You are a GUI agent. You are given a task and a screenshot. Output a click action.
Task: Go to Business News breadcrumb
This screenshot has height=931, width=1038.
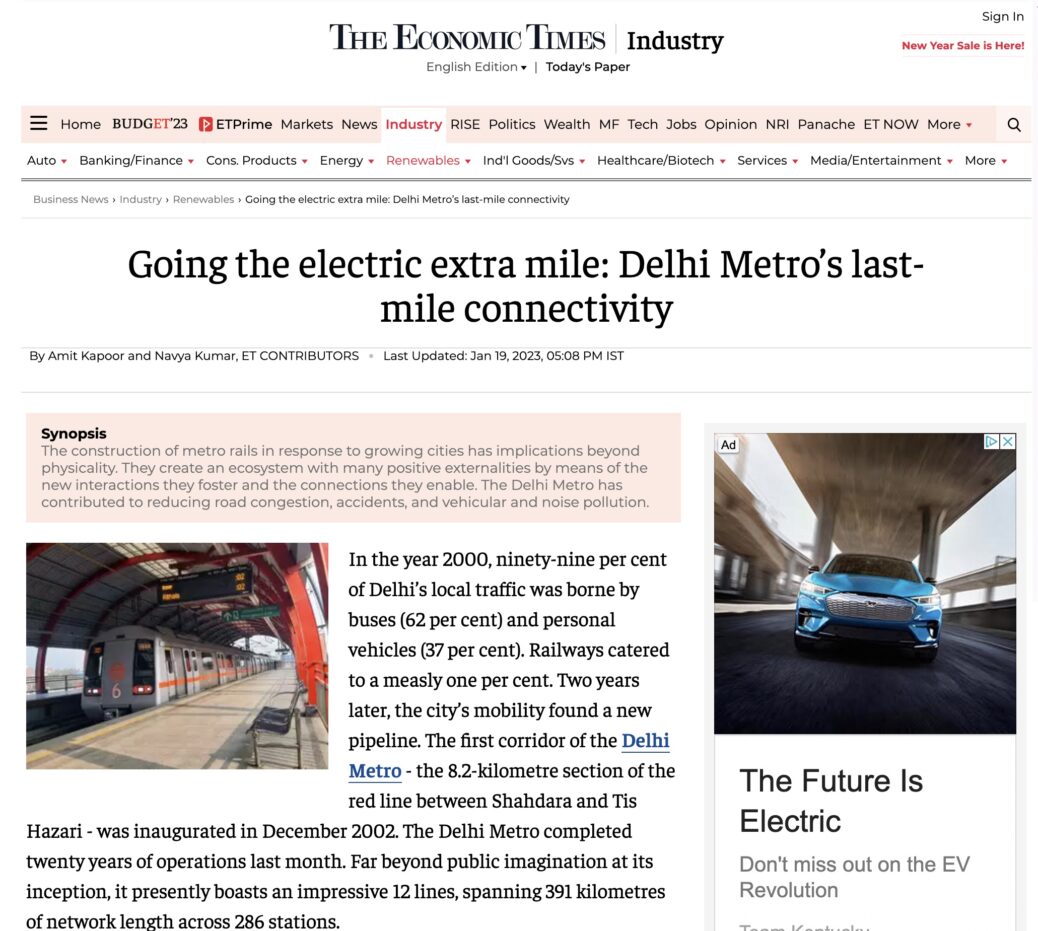70,199
